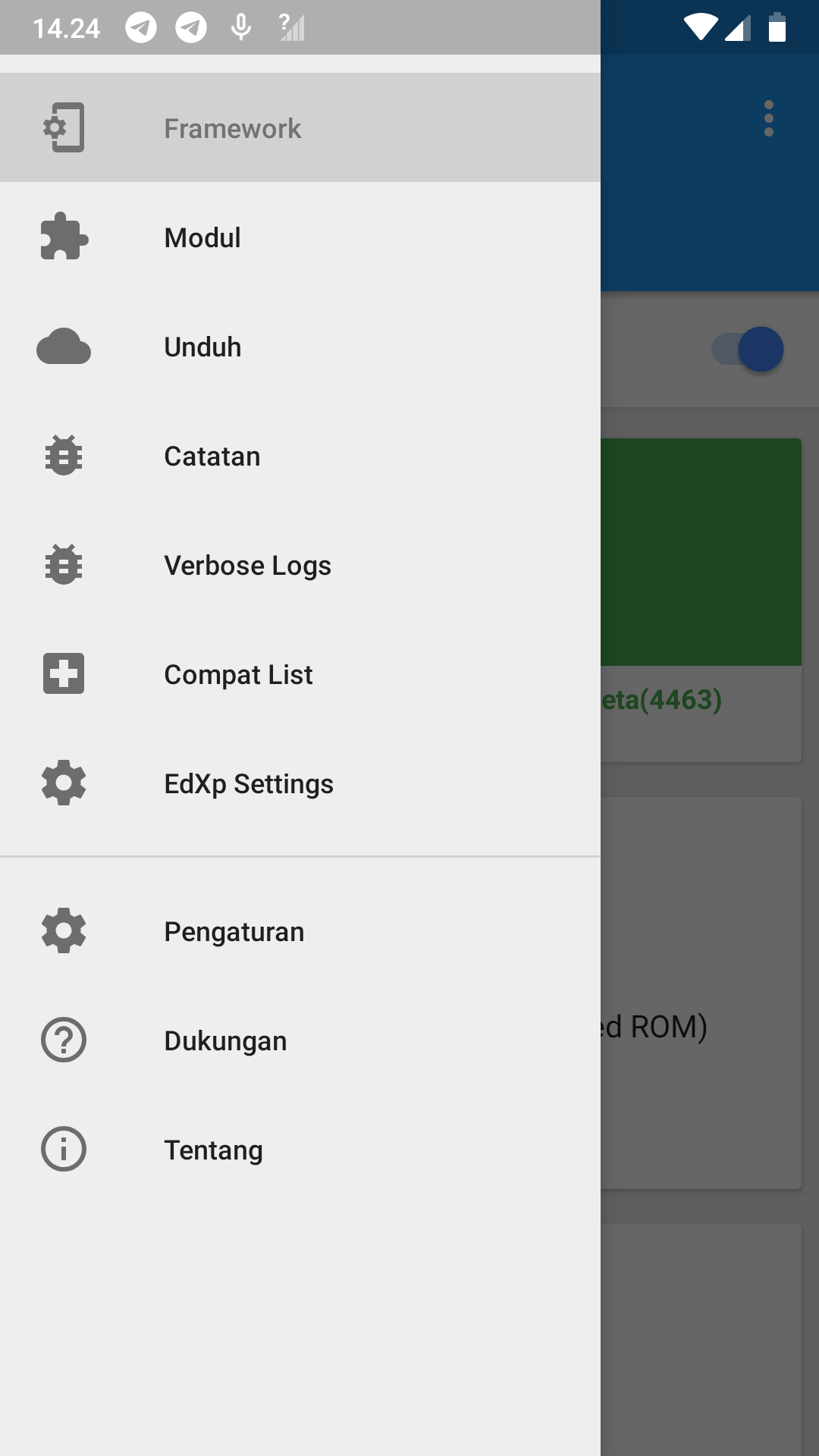Screen dimensions: 819x1456
Task: Toggle the blue switch
Action: (748, 350)
